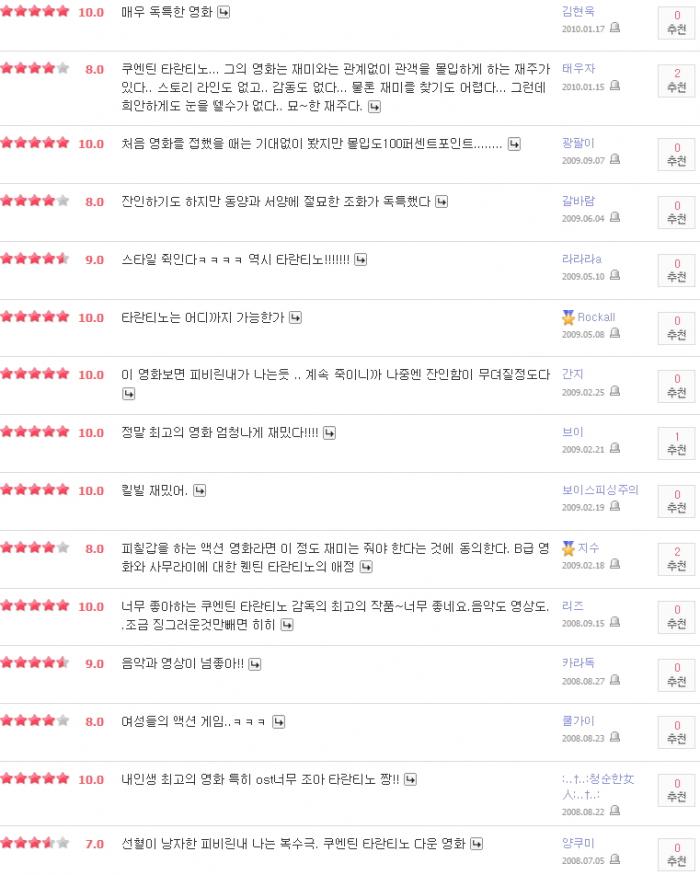The width and height of the screenshot is (700, 875).
Task: Tap the arrow icon after '음악과 영상이 넘좋아!!'
Action: [x=254, y=663]
